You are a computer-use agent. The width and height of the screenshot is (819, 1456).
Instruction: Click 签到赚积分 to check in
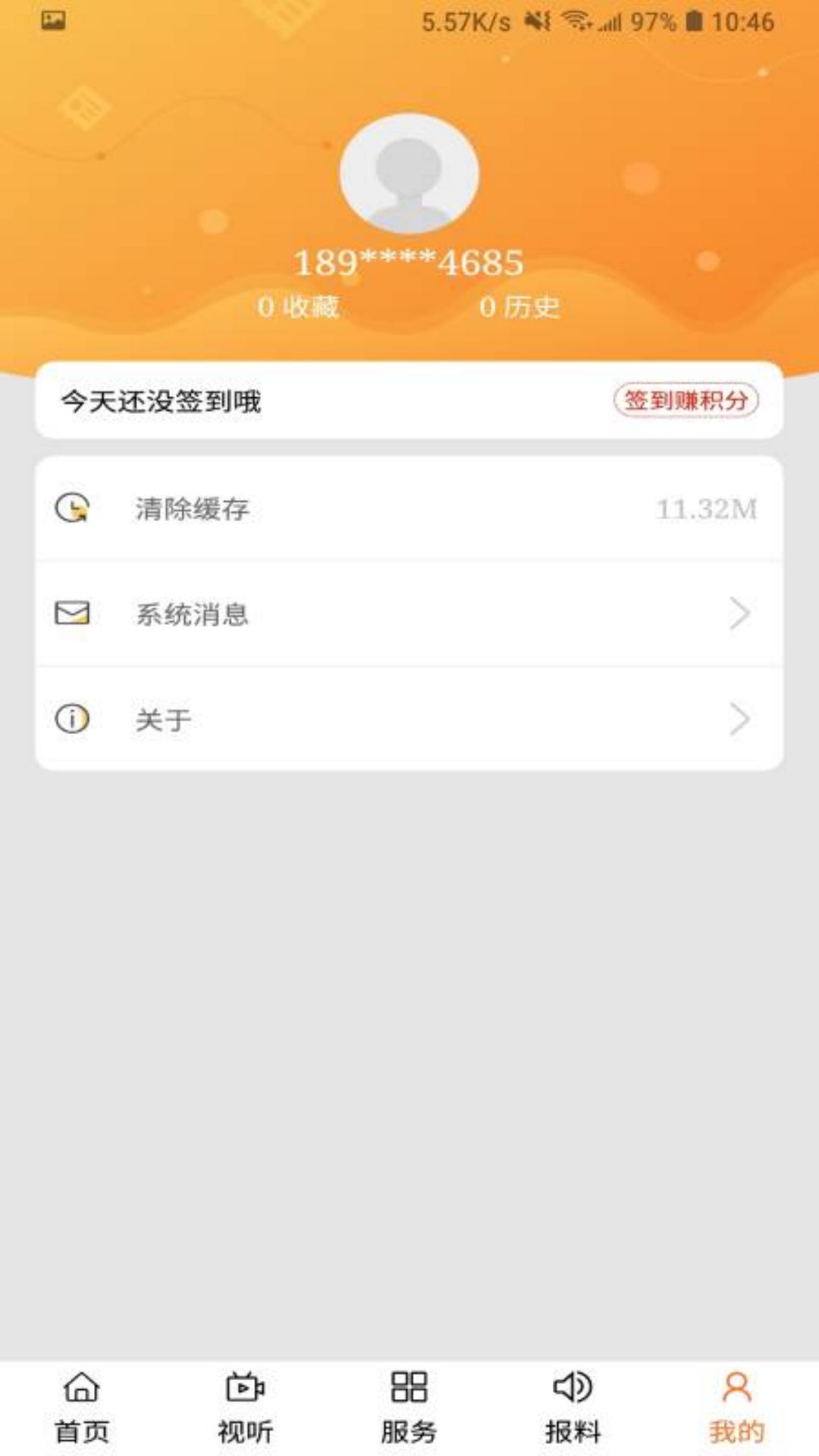point(686,401)
